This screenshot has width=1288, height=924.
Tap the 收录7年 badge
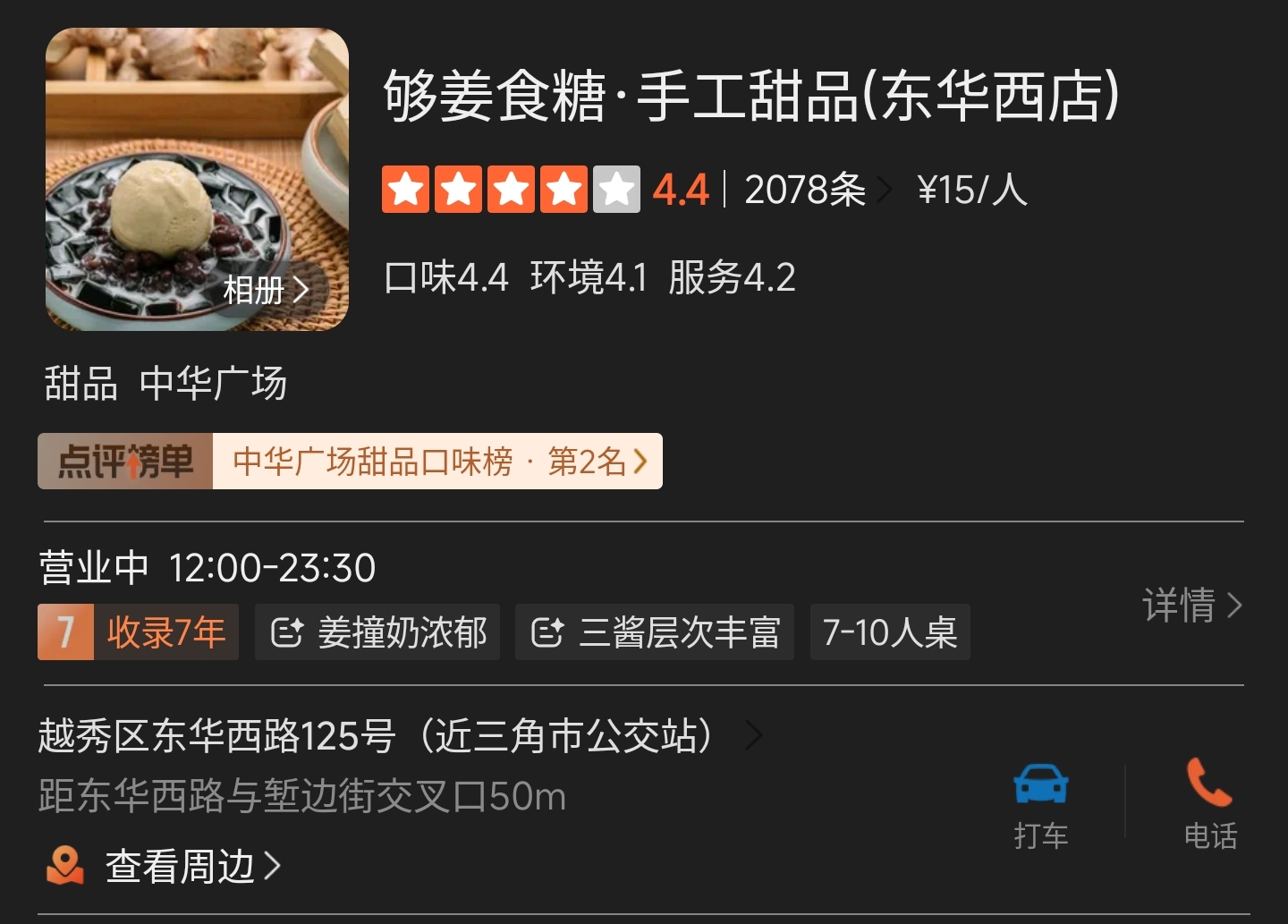click(139, 632)
